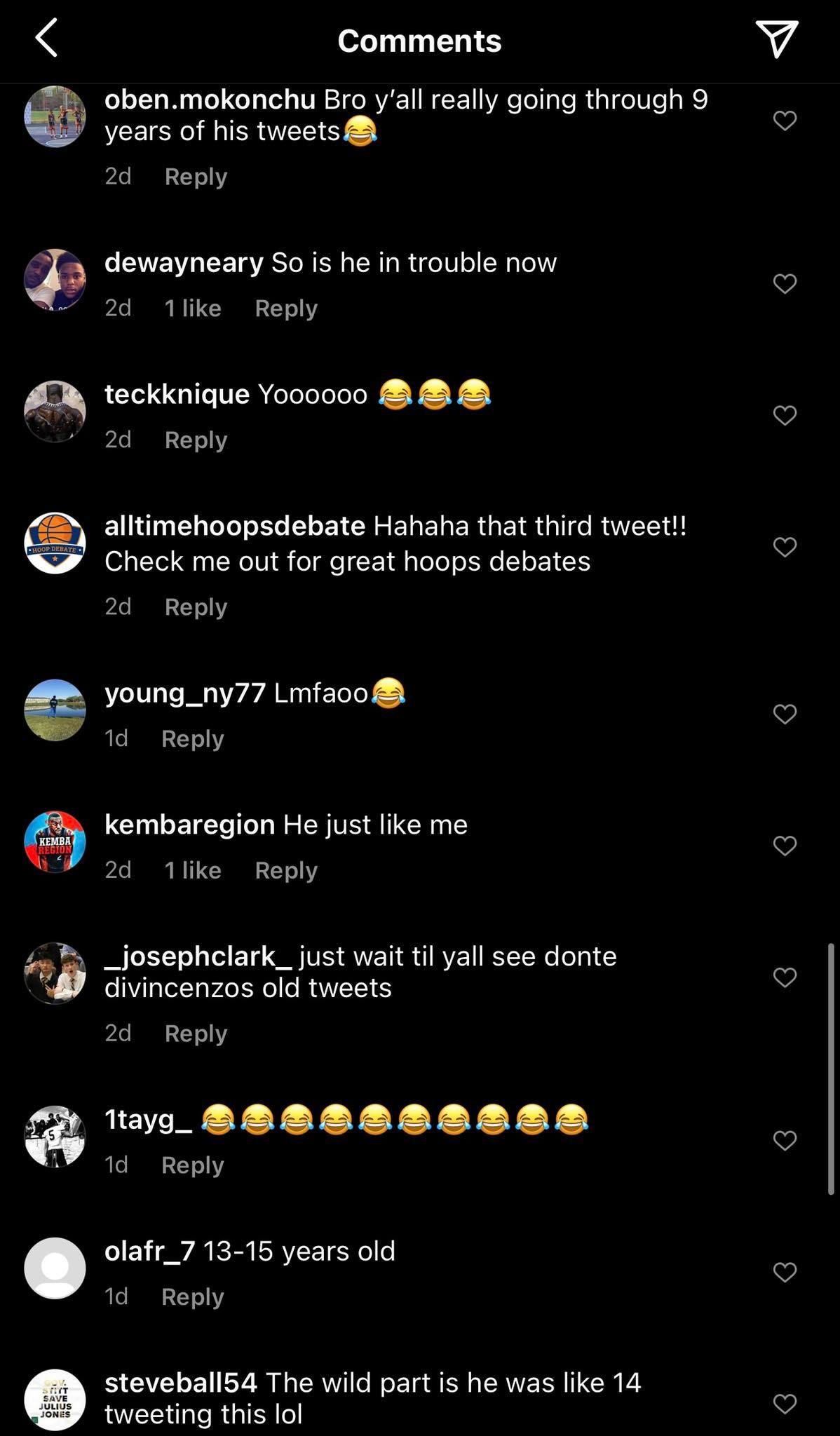Open the share paper-plane icon

776,39
